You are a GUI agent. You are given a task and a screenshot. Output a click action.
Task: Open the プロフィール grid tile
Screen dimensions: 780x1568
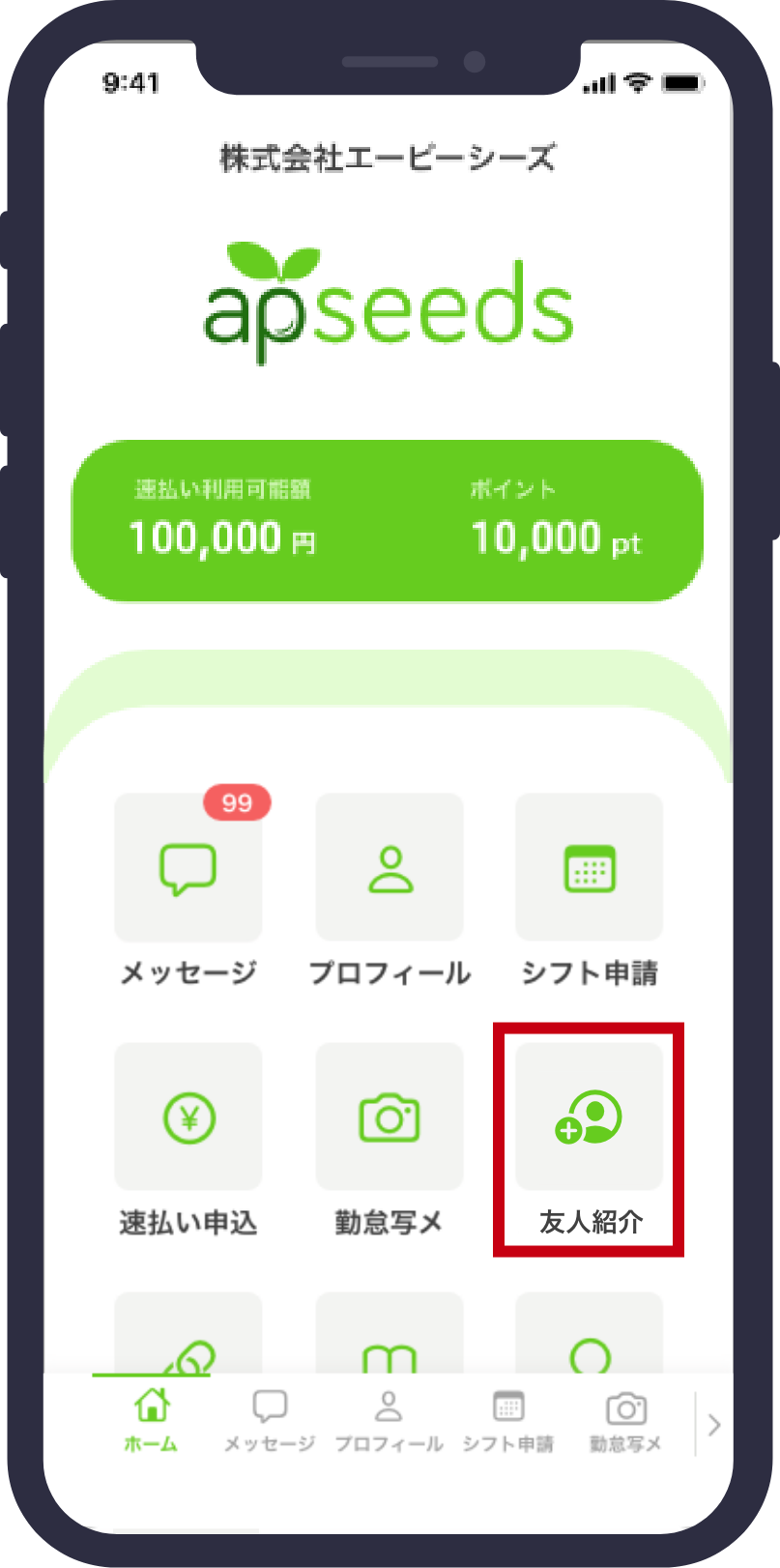coord(390,868)
